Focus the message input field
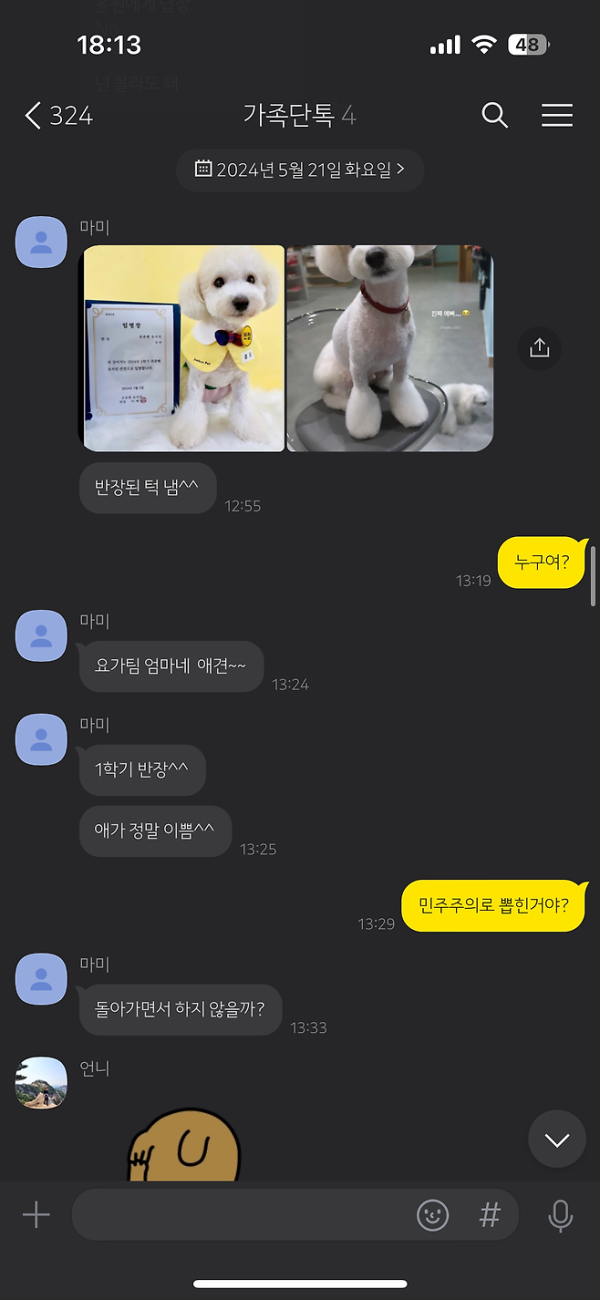Screen dimensions: 600x1300 [x=240, y=1215]
